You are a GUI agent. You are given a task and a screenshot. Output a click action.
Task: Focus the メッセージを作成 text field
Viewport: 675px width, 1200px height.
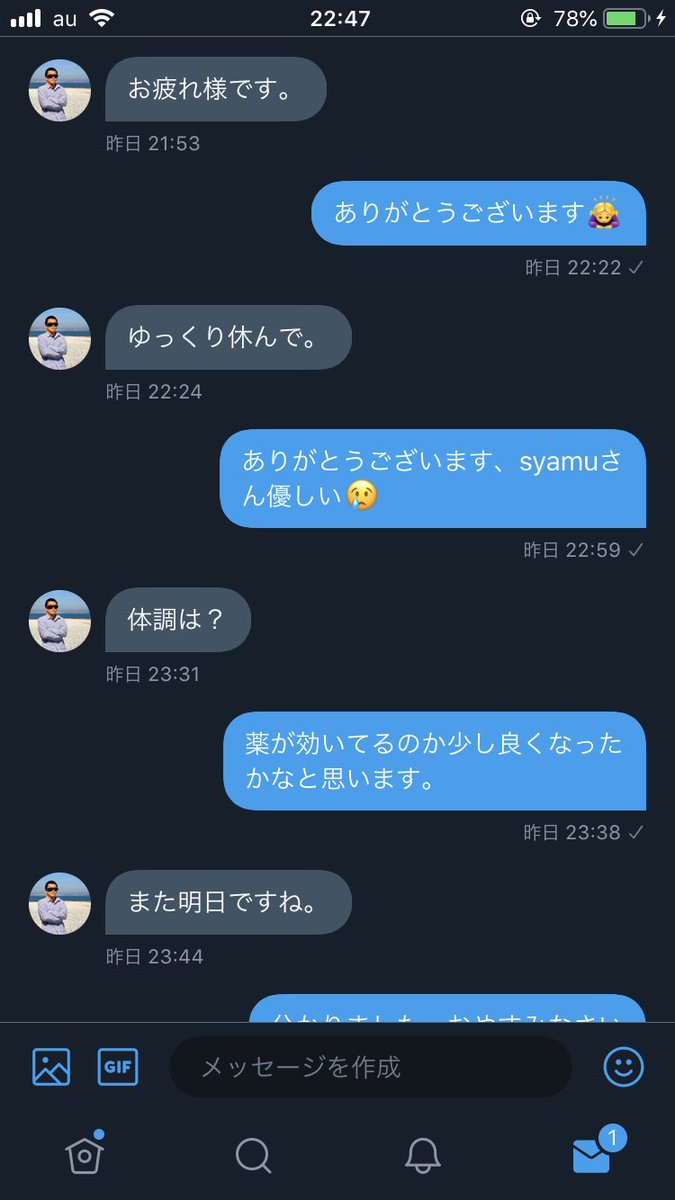tap(370, 1067)
